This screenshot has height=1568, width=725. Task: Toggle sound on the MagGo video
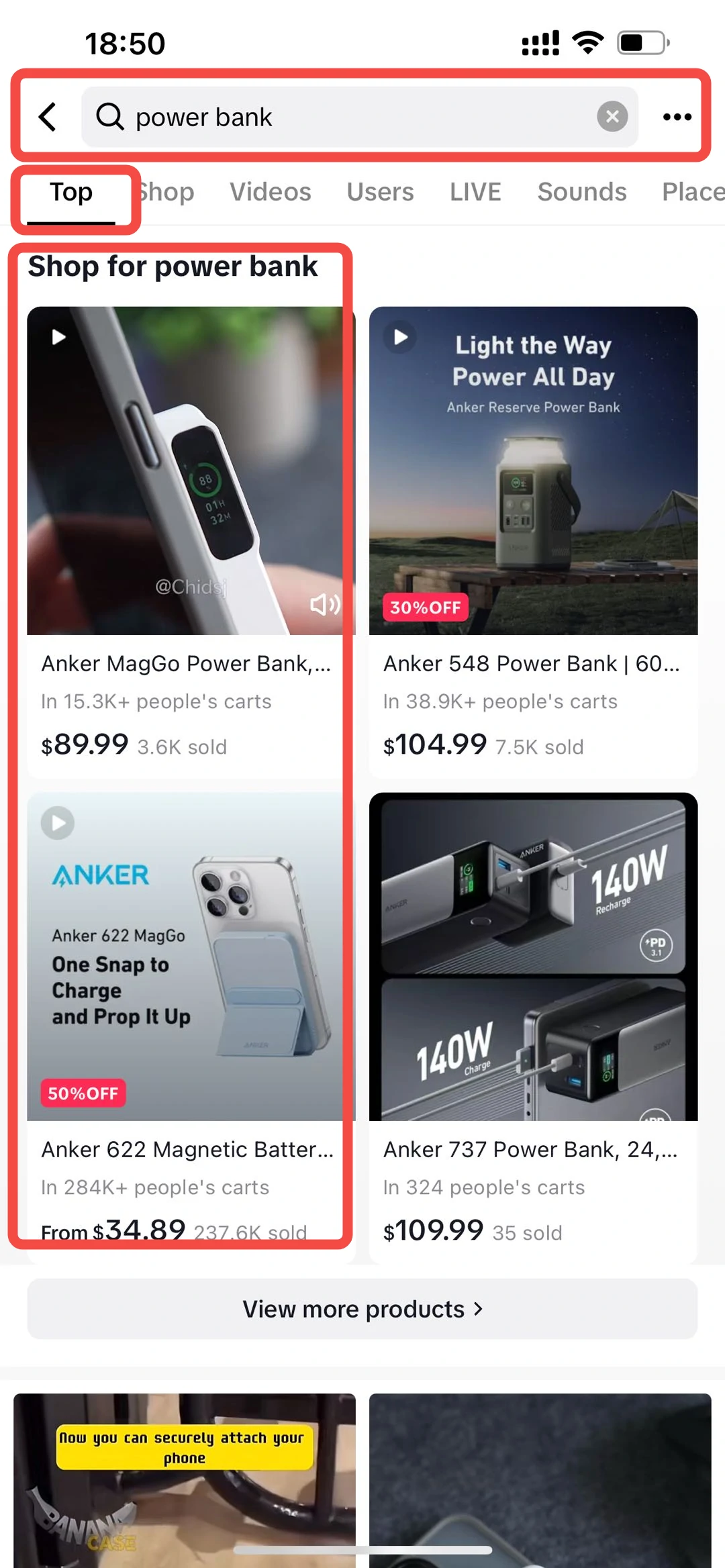(x=325, y=605)
